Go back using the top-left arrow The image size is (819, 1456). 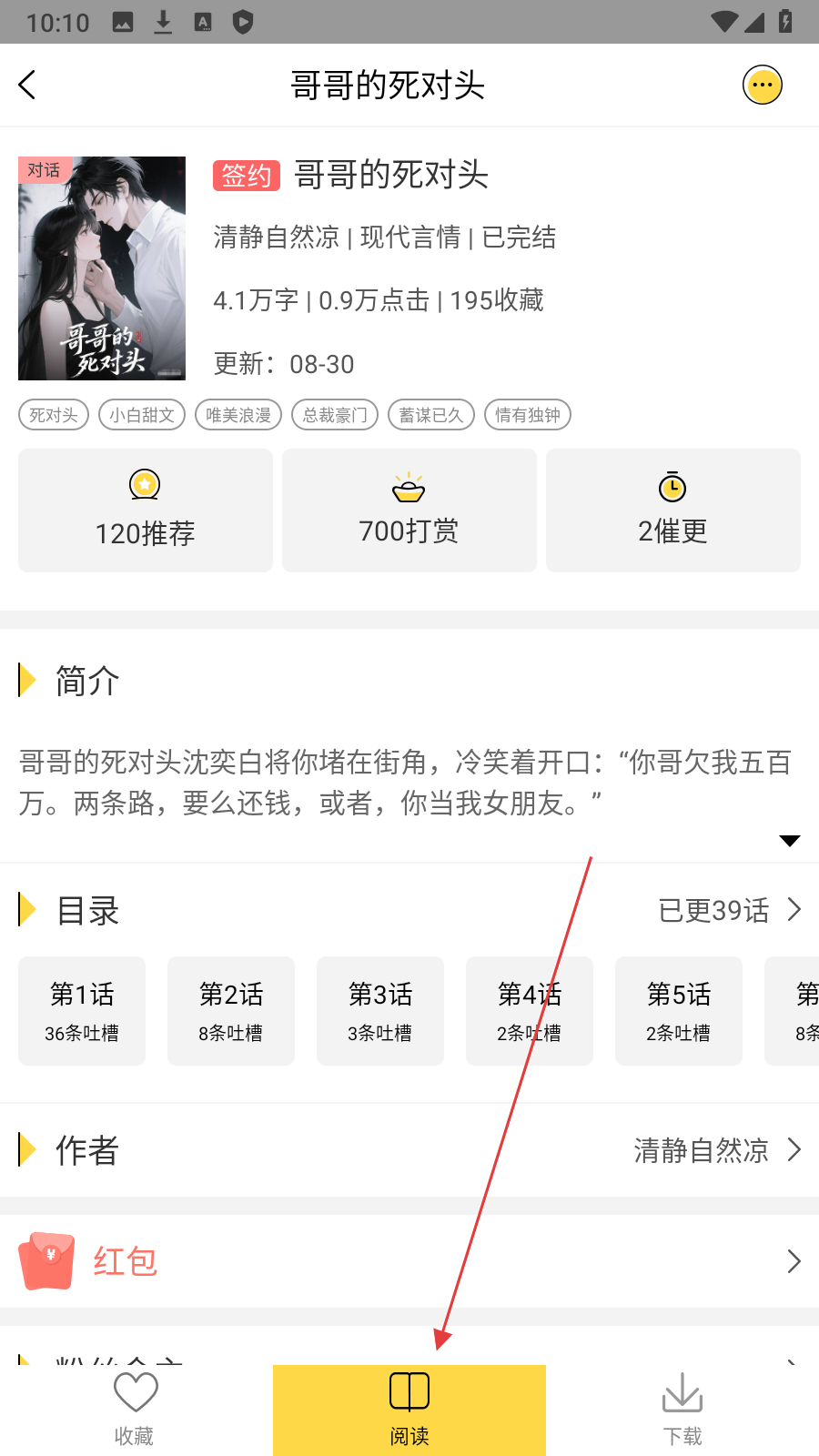point(27,85)
